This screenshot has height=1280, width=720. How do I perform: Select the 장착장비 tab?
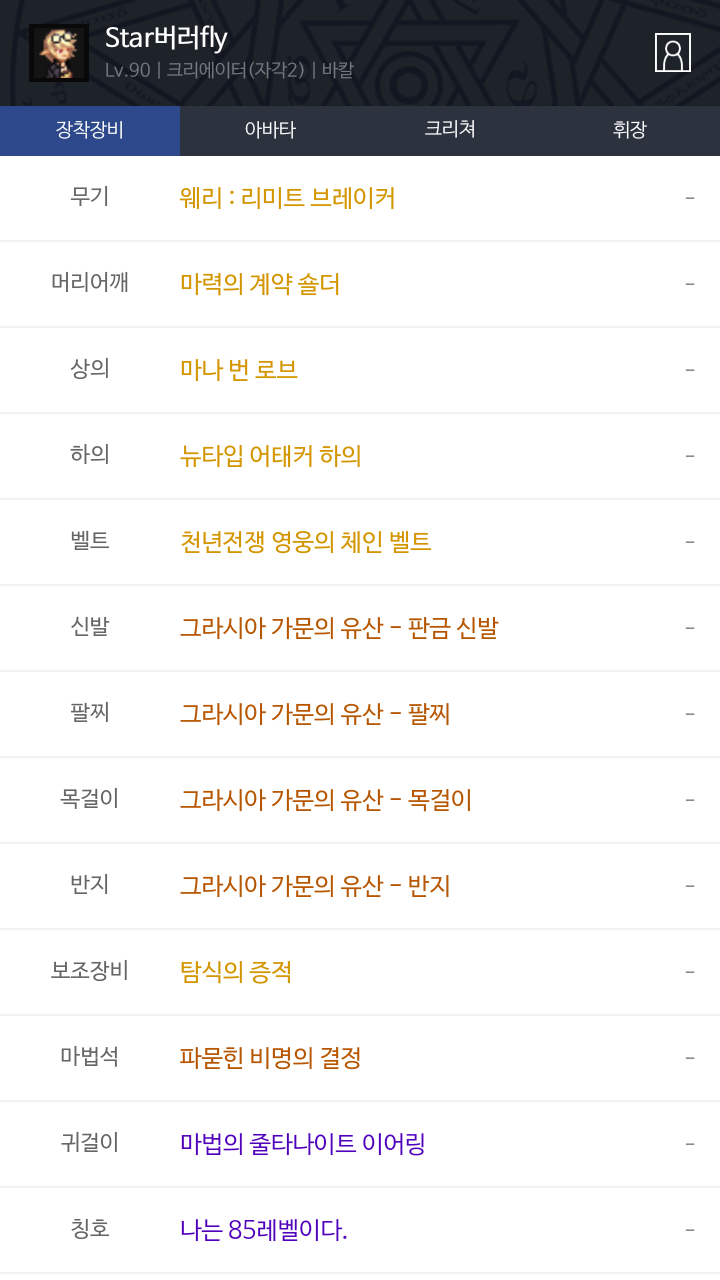pos(90,130)
